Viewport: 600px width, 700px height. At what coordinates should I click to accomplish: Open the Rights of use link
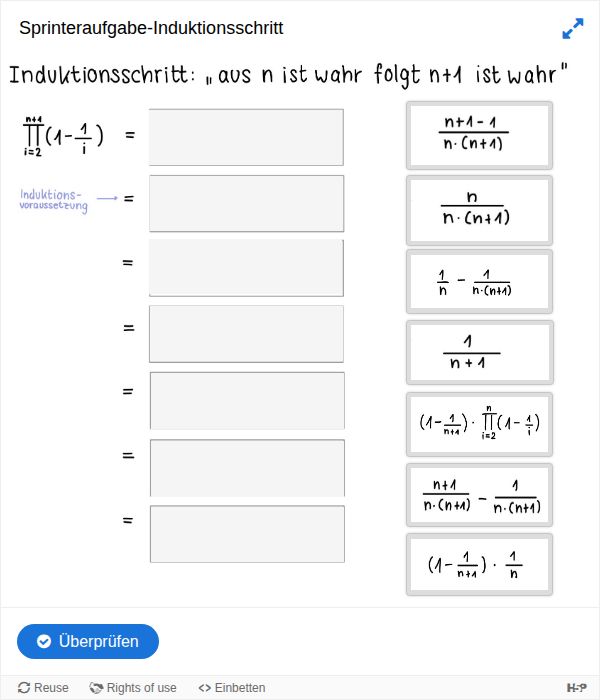133,687
